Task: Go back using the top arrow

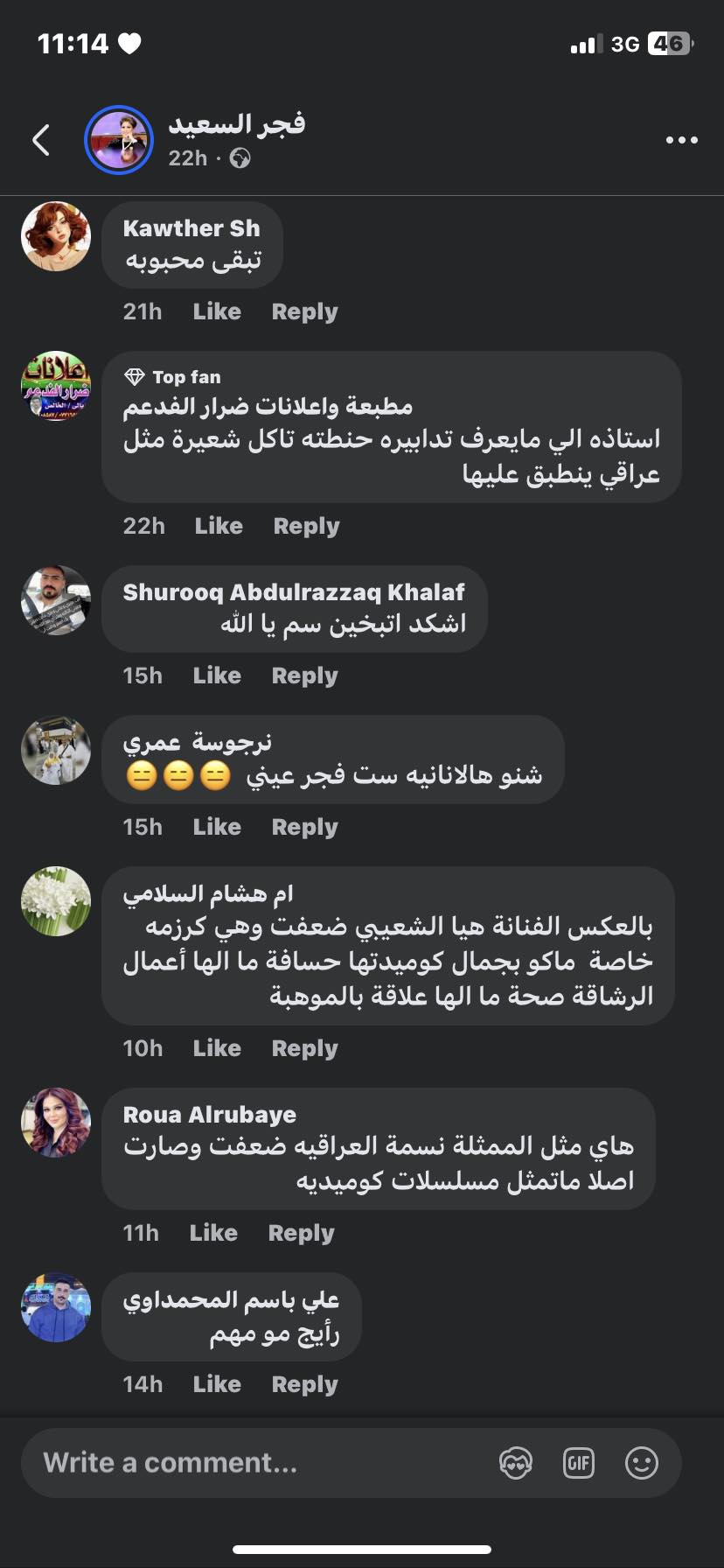Action: (x=40, y=140)
